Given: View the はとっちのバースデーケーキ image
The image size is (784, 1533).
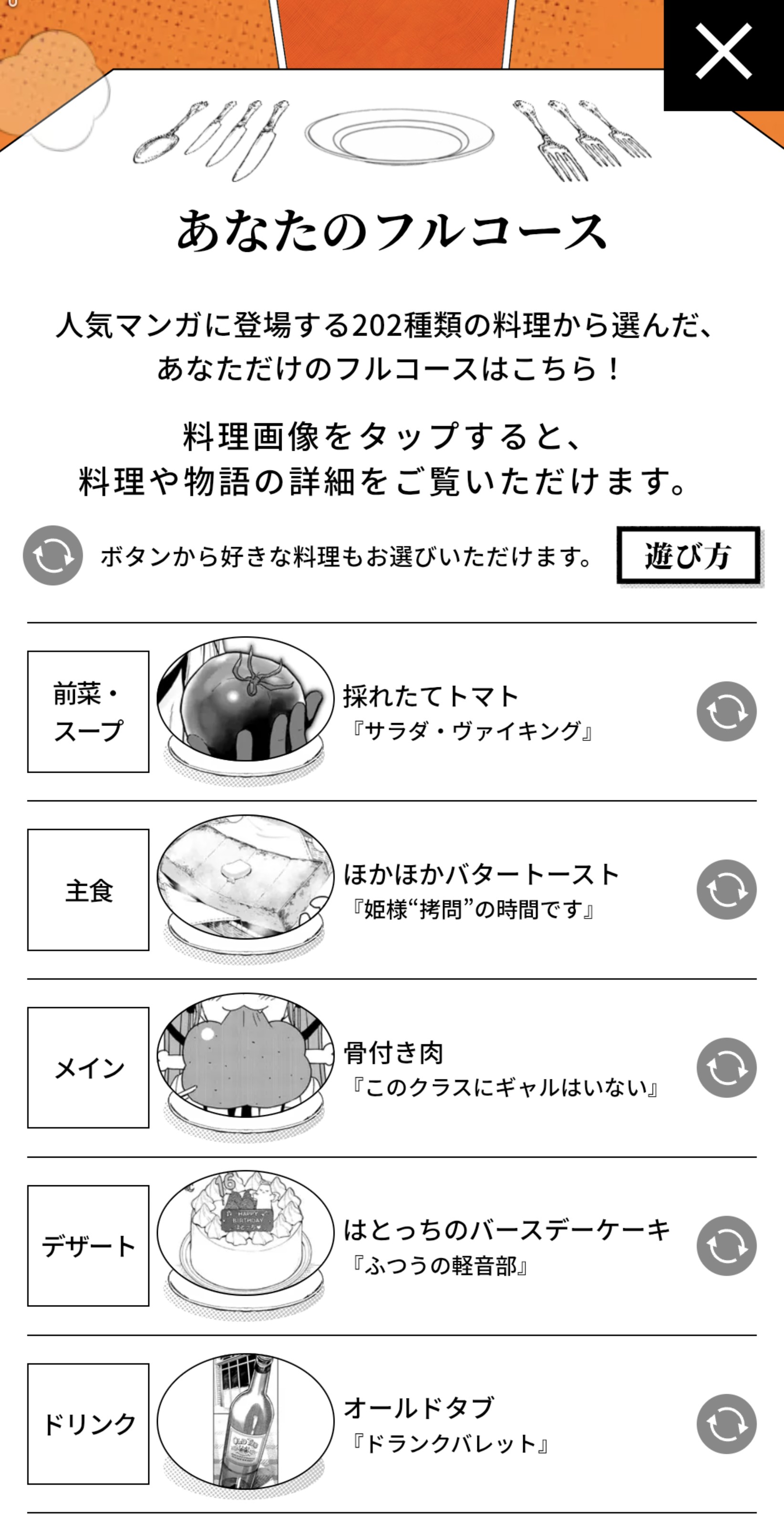Looking at the screenshot, I should [x=245, y=1235].
